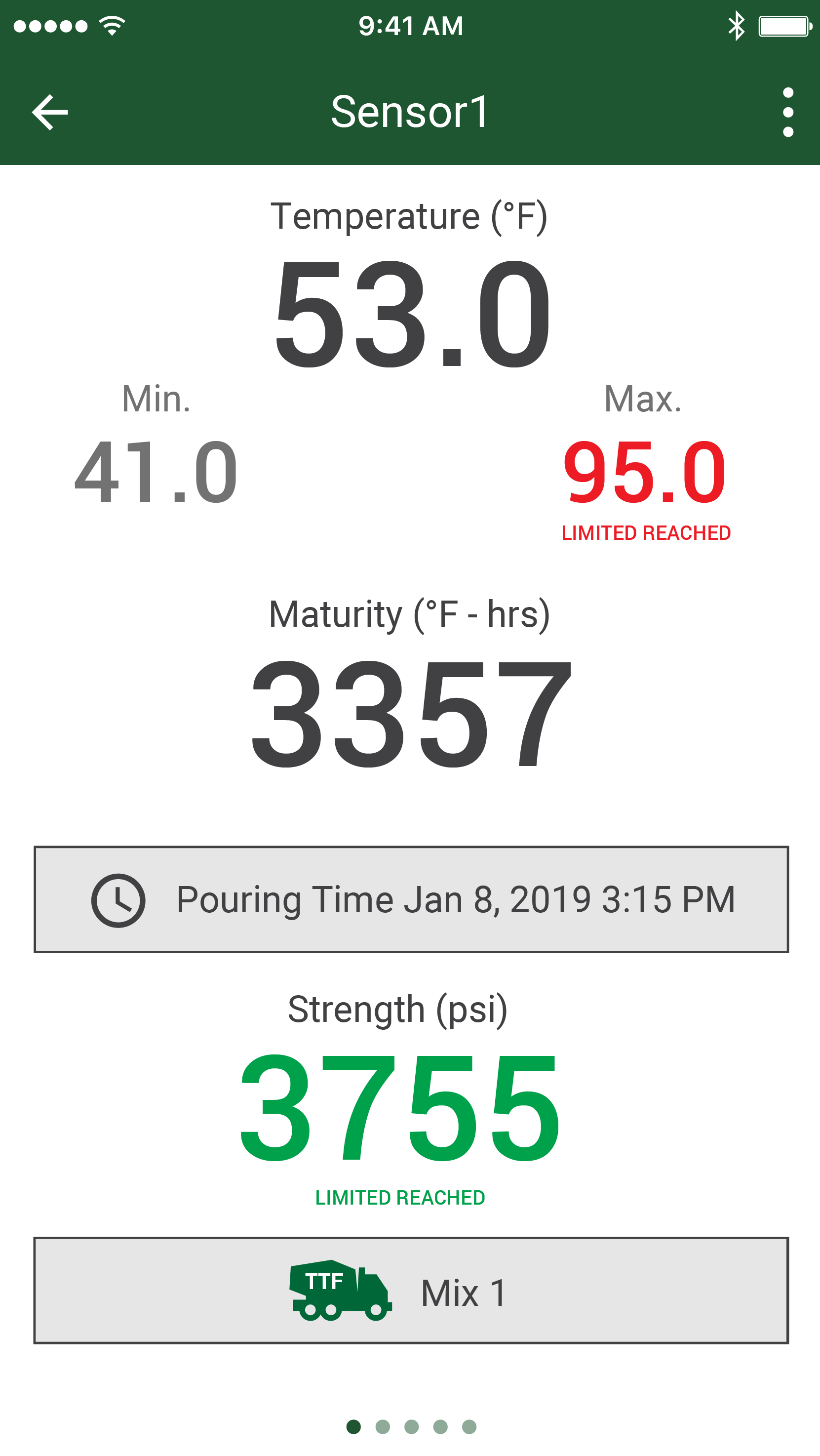Select the Mix 1 button
Viewport: 820px width, 1456px height.
(411, 1292)
